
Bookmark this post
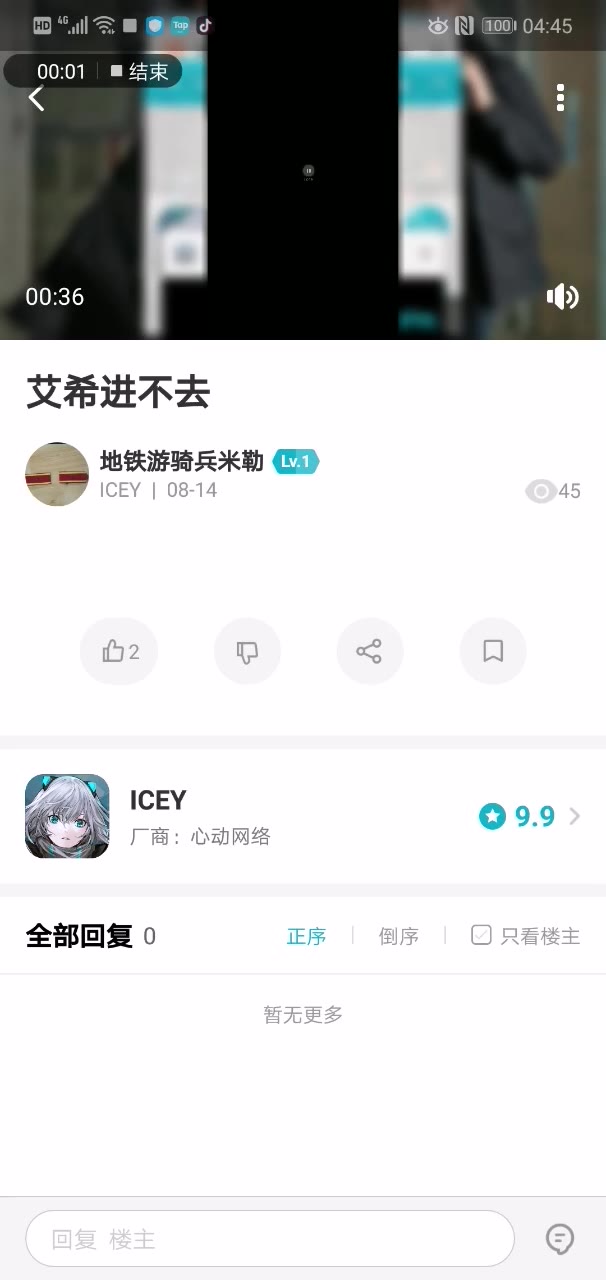[492, 652]
